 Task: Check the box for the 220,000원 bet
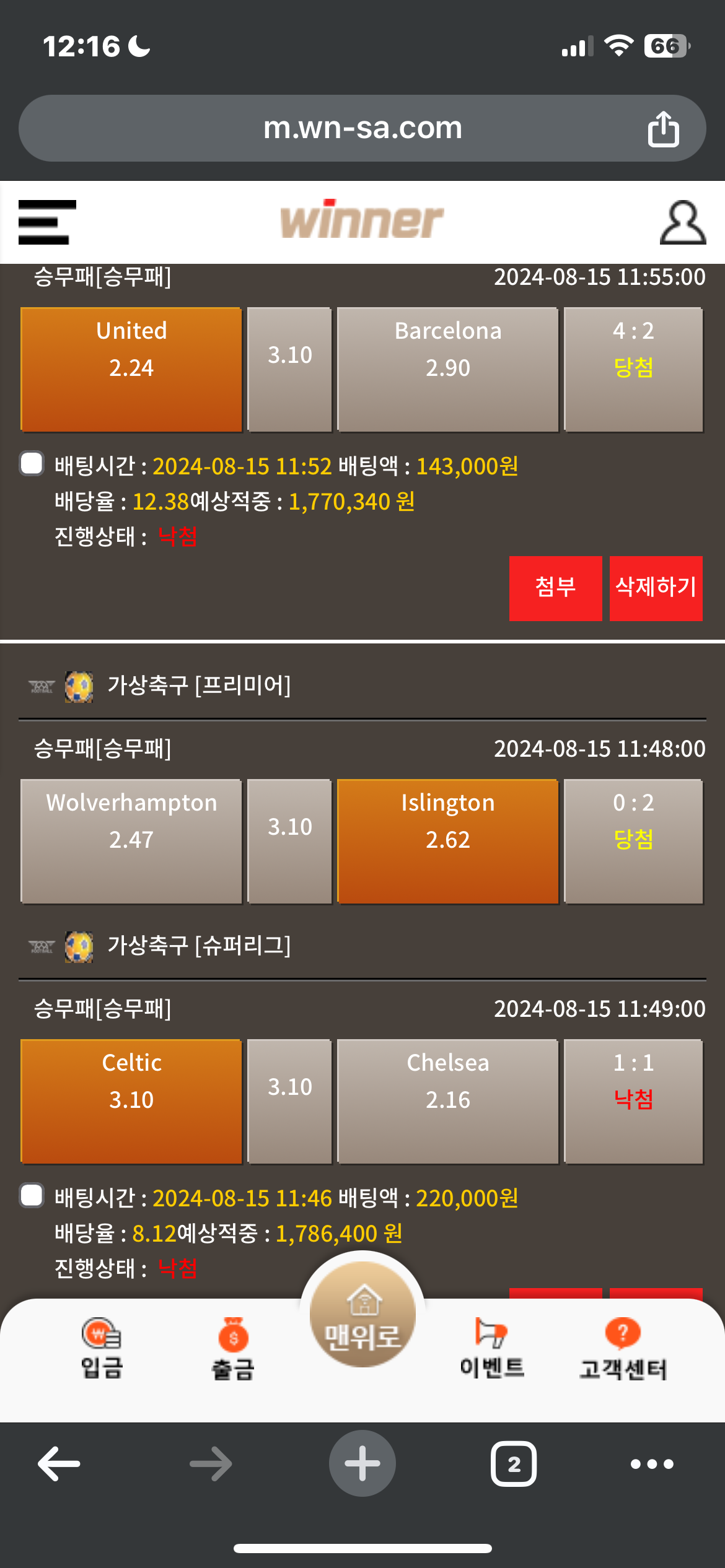32,1195
